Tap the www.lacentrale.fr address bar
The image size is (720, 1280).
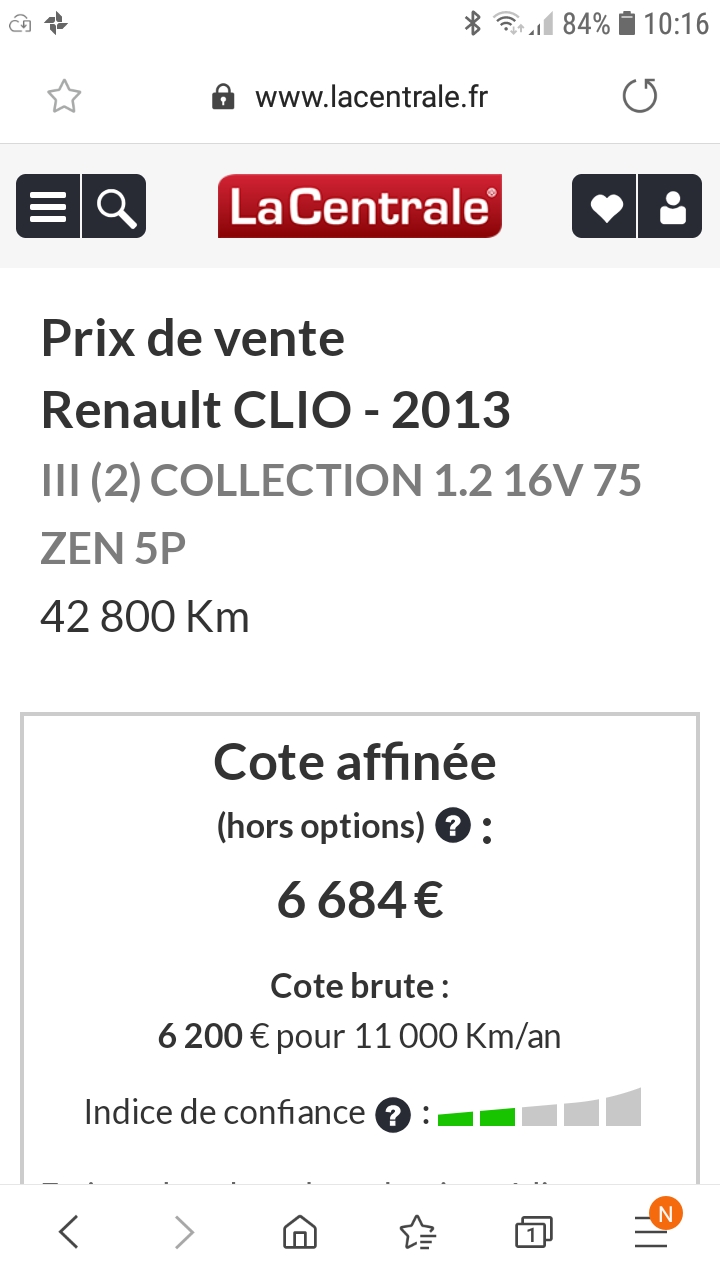(350, 97)
